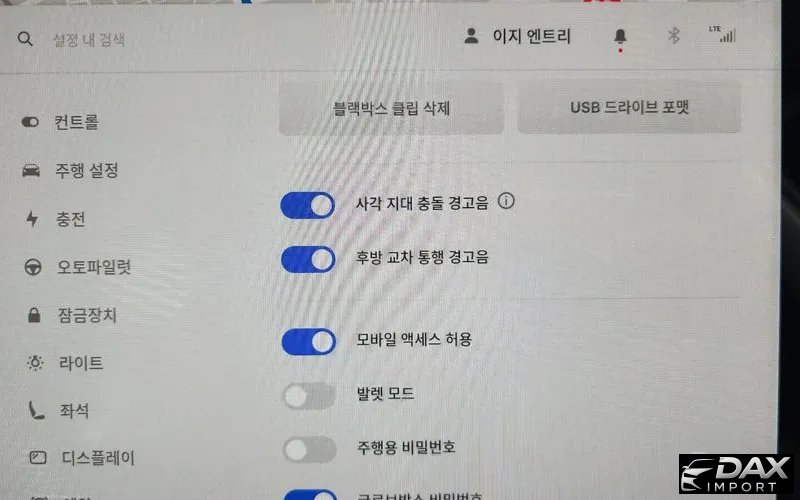Image resolution: width=800 pixels, height=500 pixels.
Task: Enable 발렛 모드
Action: (308, 396)
